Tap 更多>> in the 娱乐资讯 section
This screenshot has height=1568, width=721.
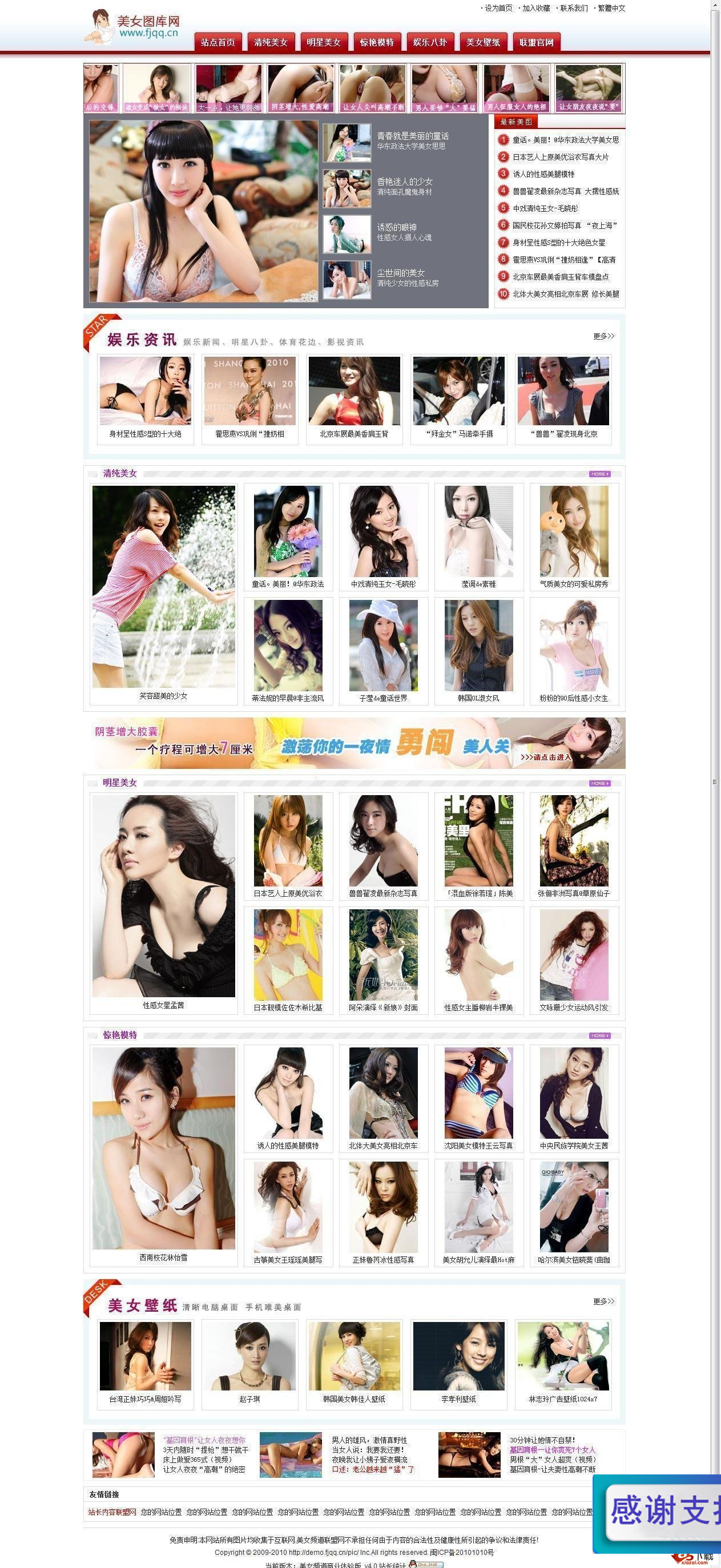coord(603,336)
